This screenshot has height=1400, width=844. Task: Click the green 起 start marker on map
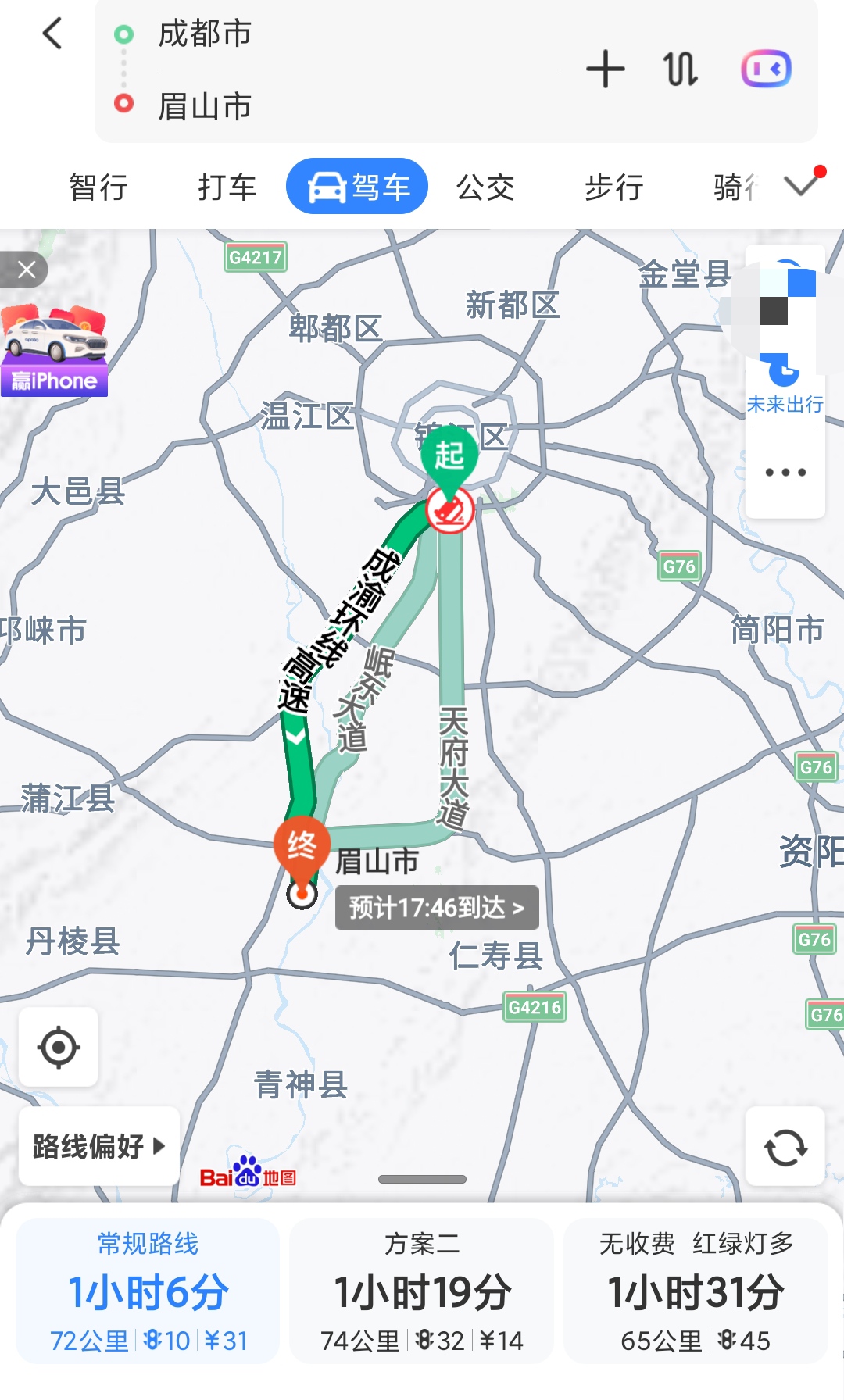449,453
